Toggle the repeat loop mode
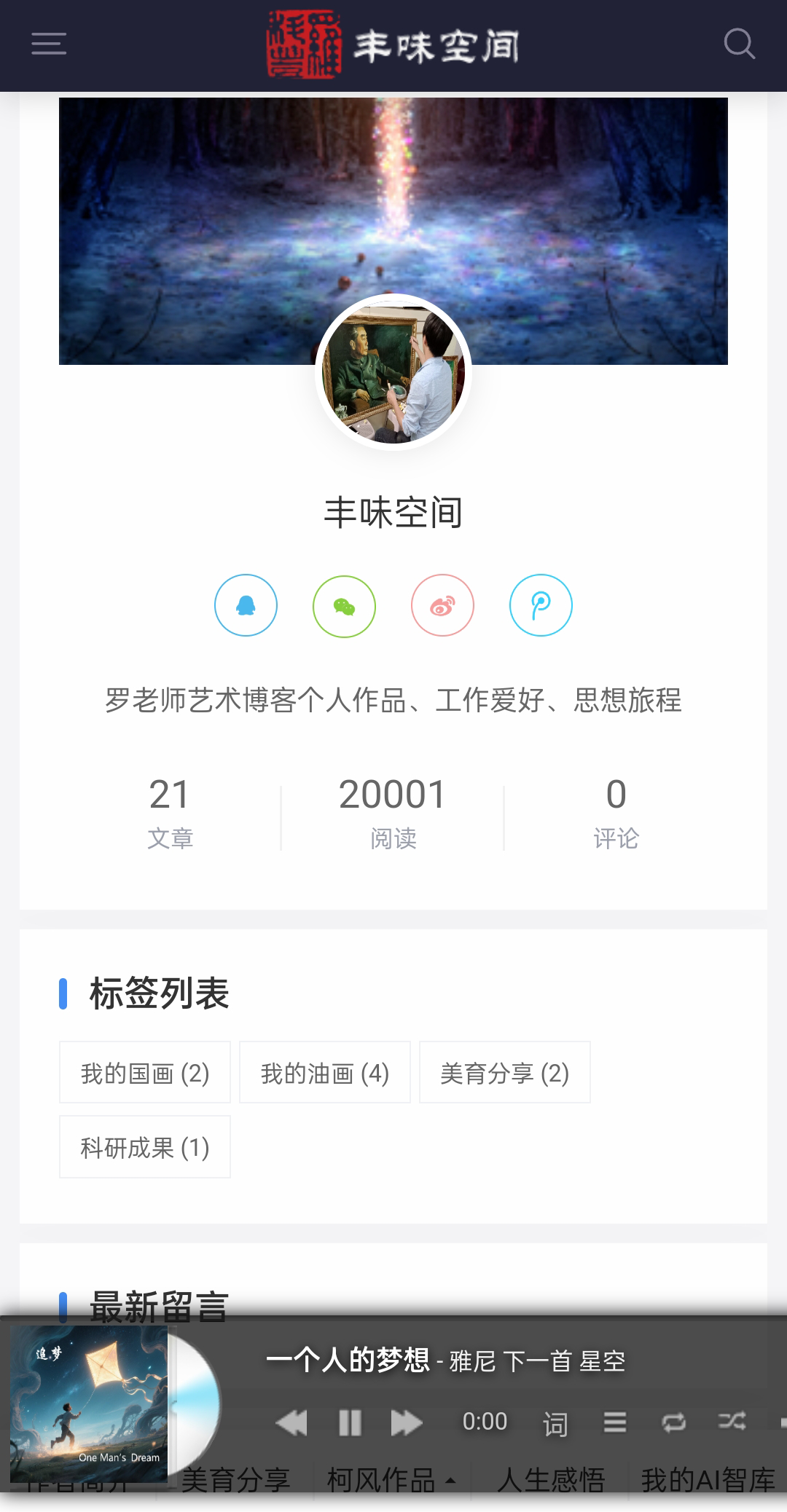 tap(673, 1421)
